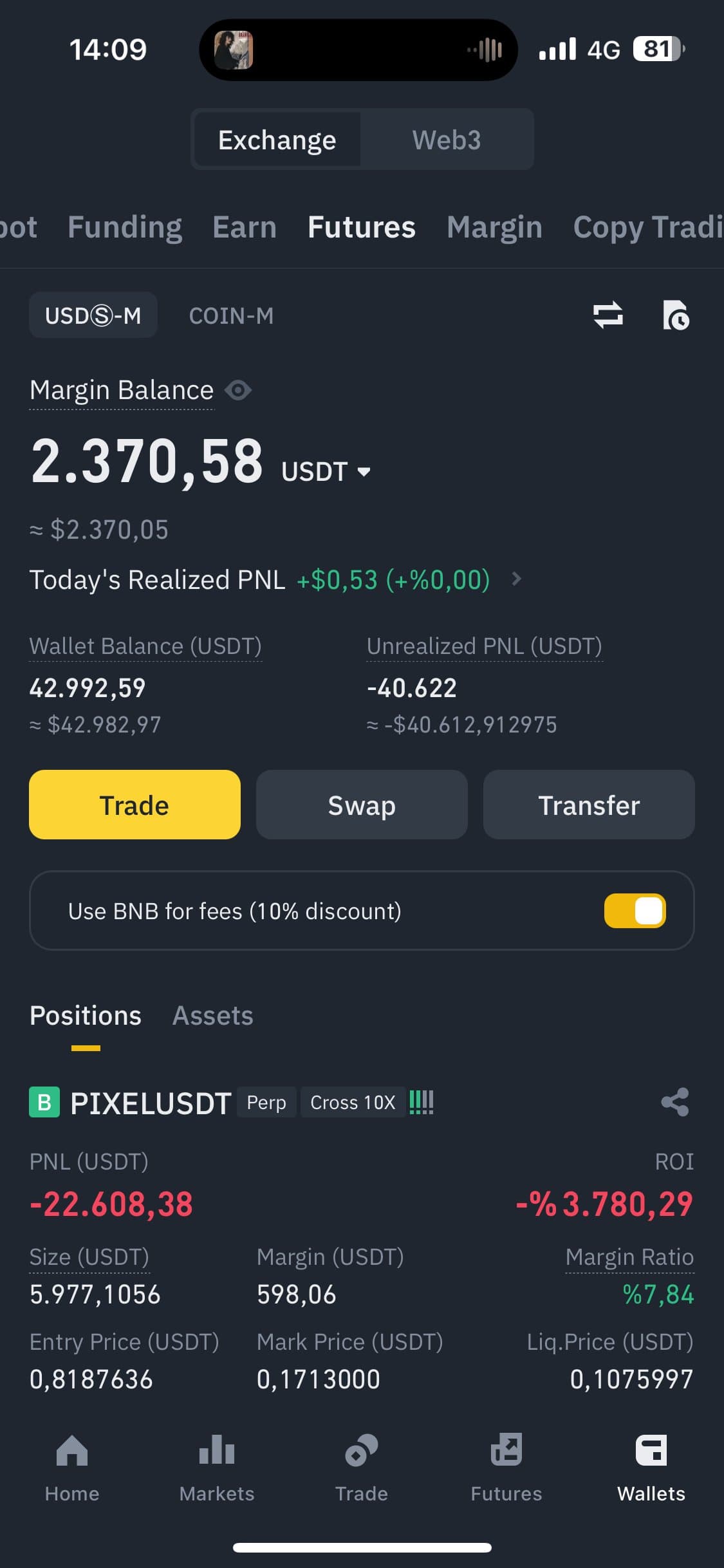
Task: Hide the margin balance with eye icon
Action: coord(238,390)
